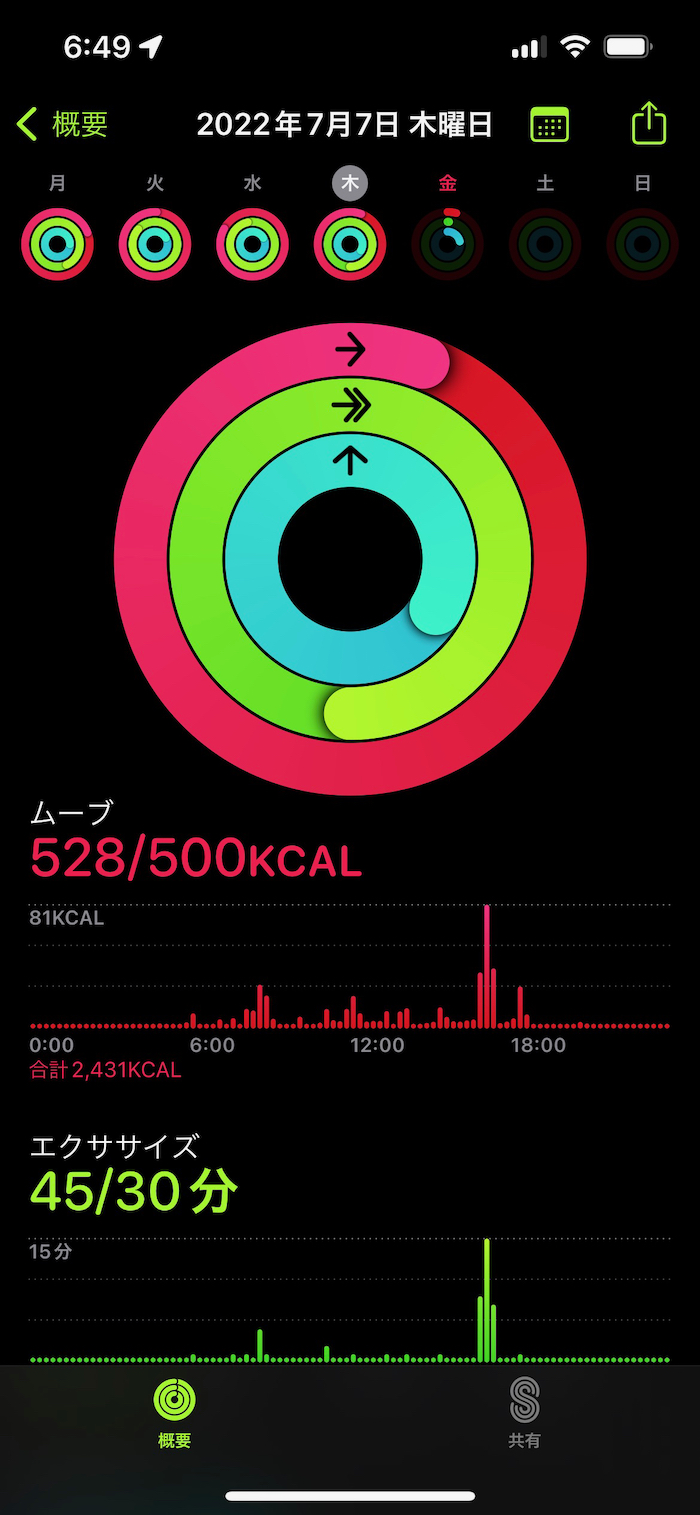The image size is (700, 1515).
Task: Select Monday (月) activity rings
Action: [x=57, y=243]
